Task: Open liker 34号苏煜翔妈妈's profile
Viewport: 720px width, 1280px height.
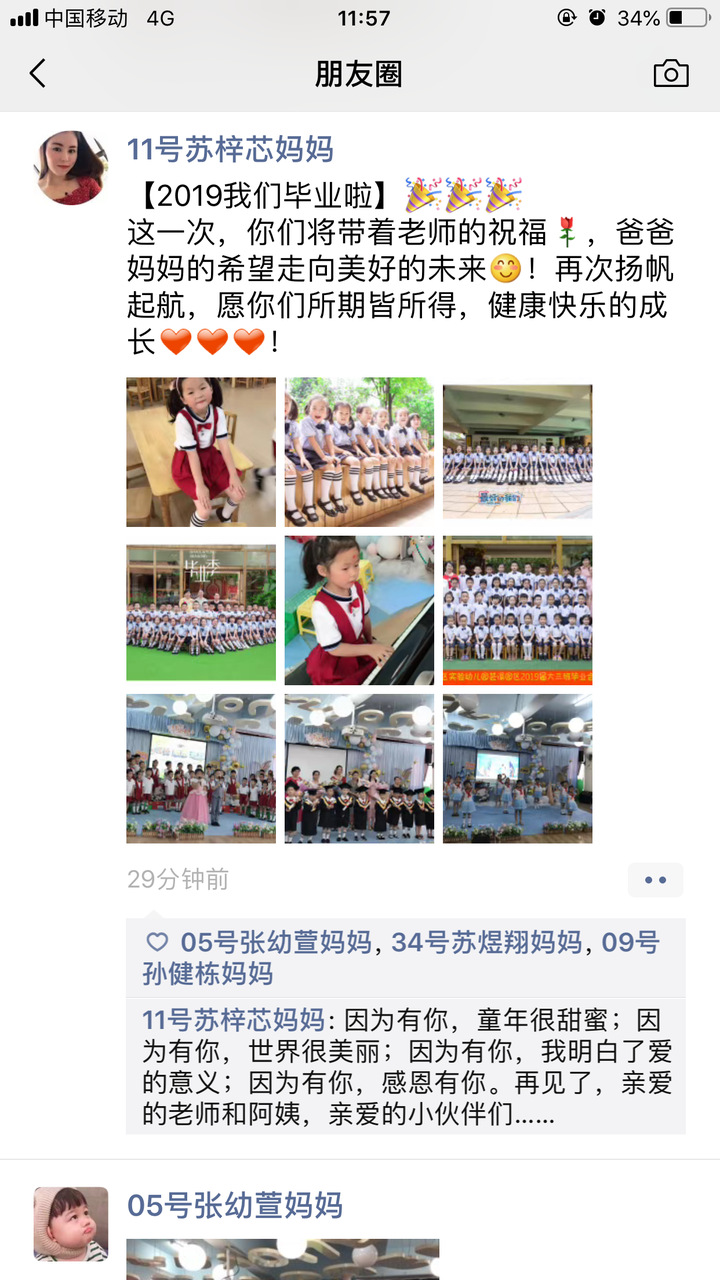Action: [486, 942]
